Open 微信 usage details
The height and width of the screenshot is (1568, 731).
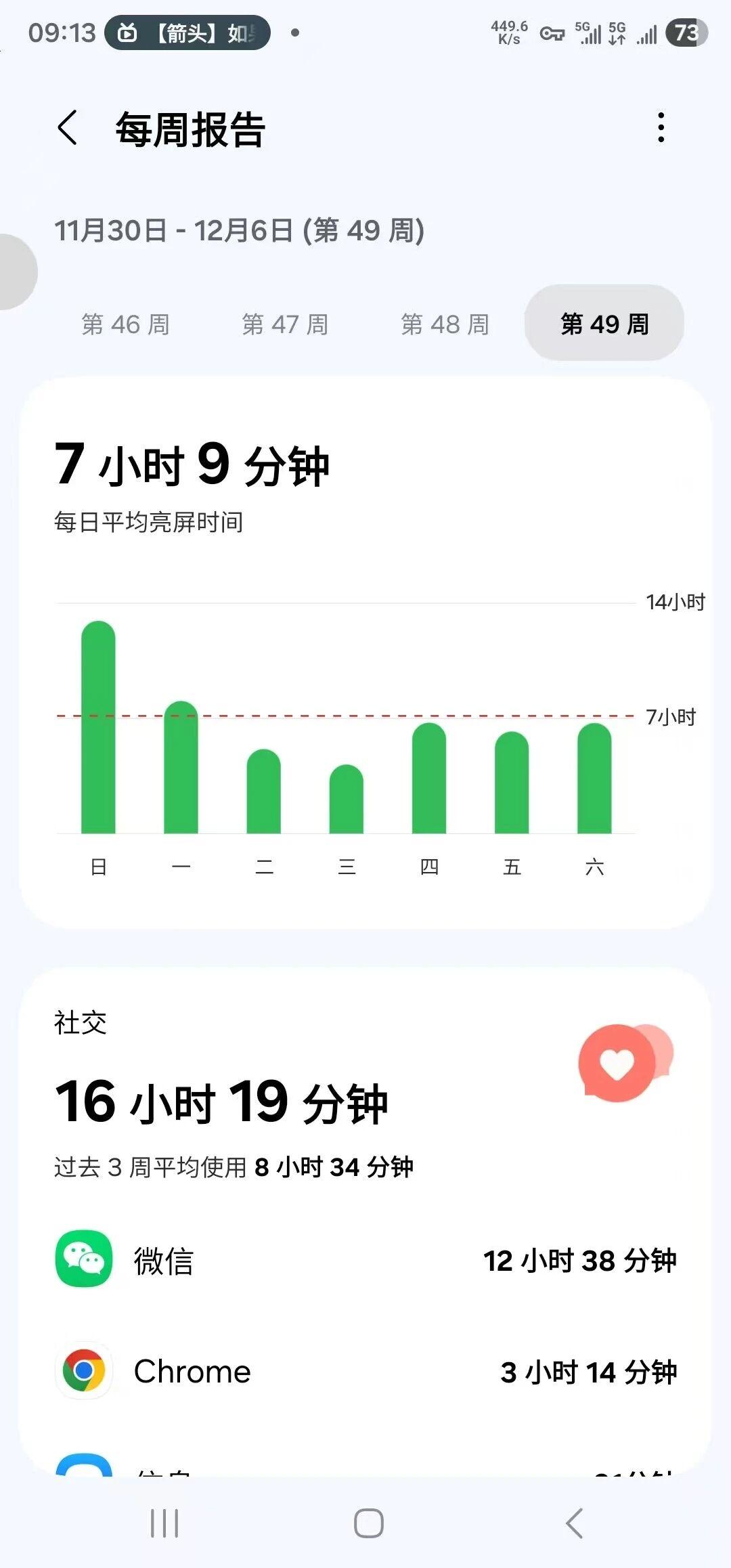point(365,1261)
